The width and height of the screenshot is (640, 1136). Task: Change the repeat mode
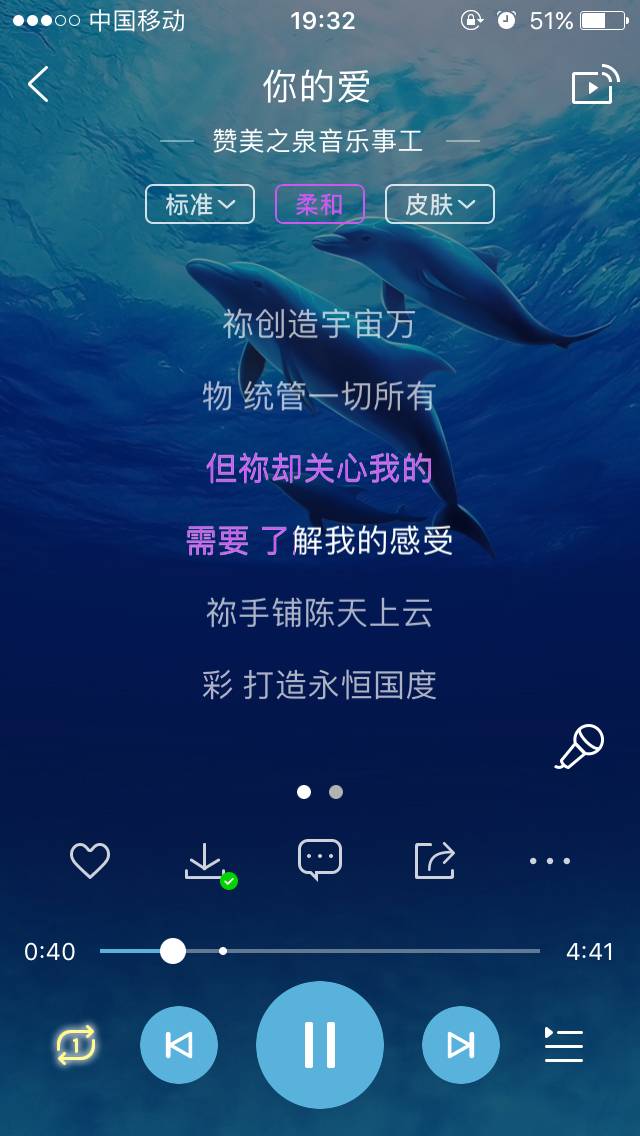[76, 1045]
